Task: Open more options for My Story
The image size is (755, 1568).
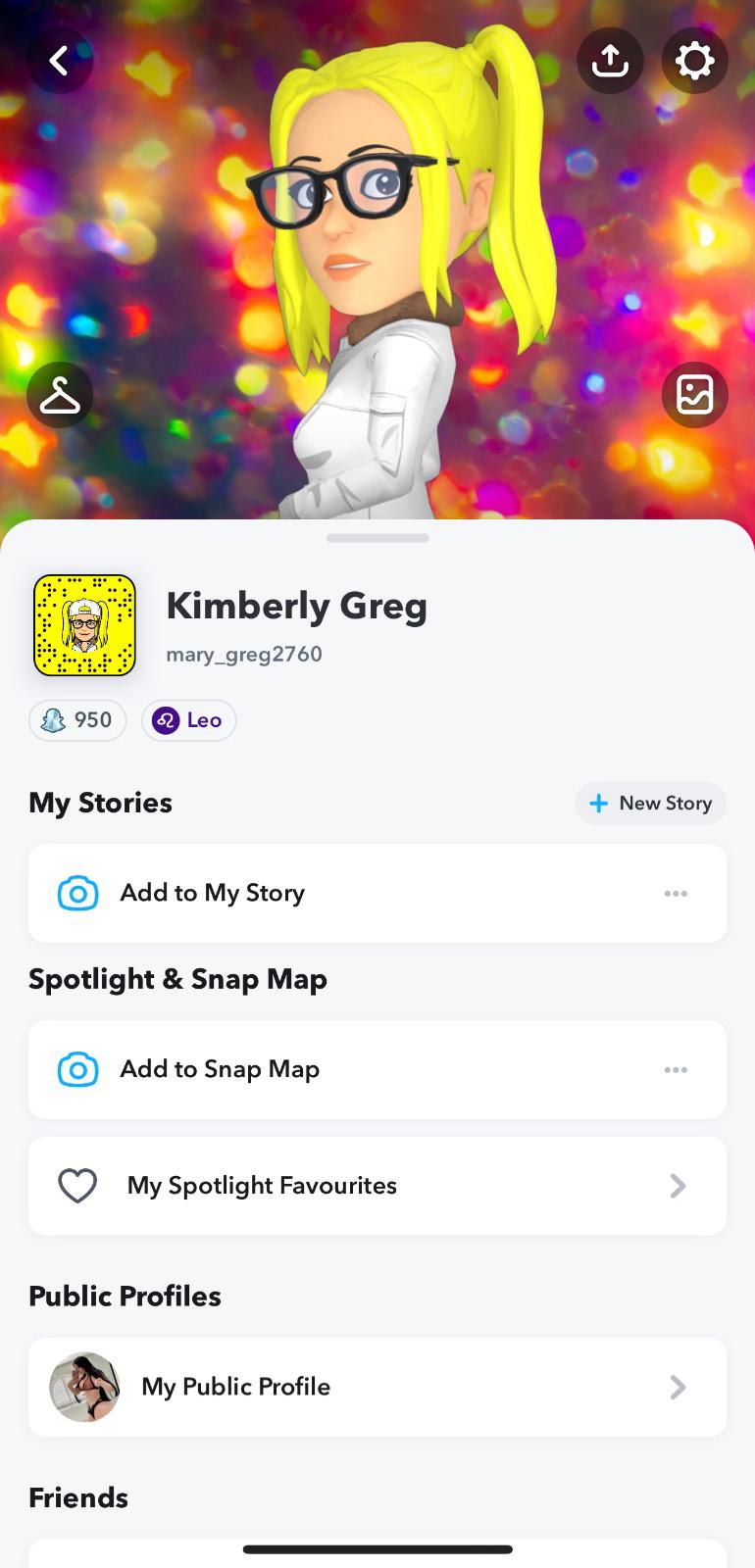Action: 676,893
